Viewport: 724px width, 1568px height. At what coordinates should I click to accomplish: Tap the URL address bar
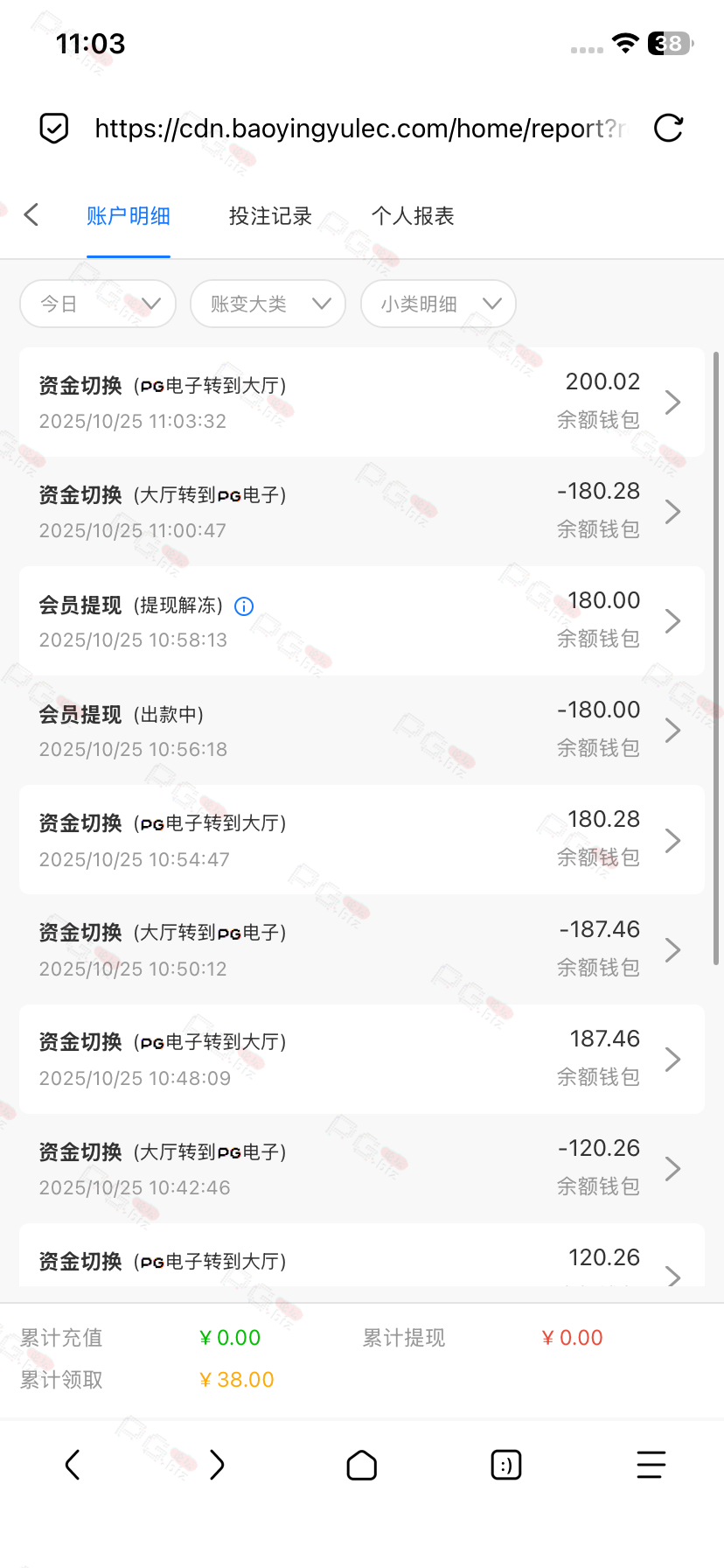point(359,129)
